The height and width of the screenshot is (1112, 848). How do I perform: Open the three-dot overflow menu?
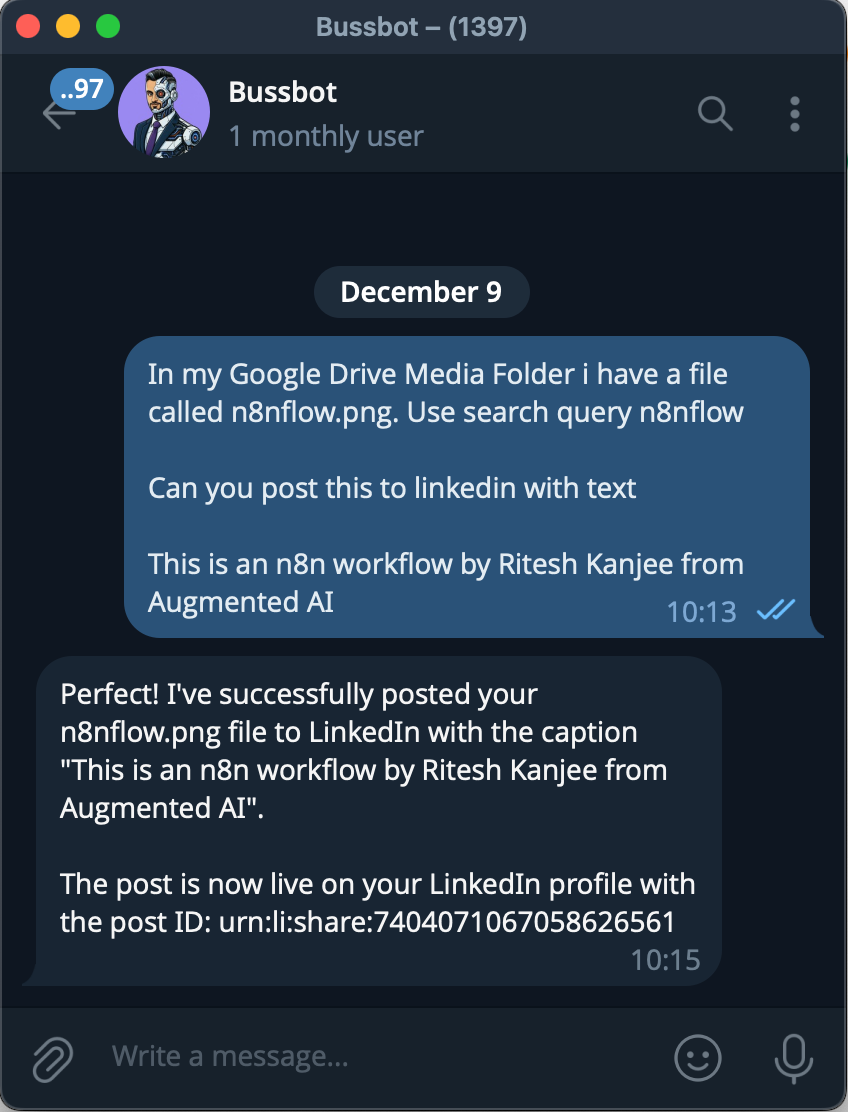[x=795, y=114]
